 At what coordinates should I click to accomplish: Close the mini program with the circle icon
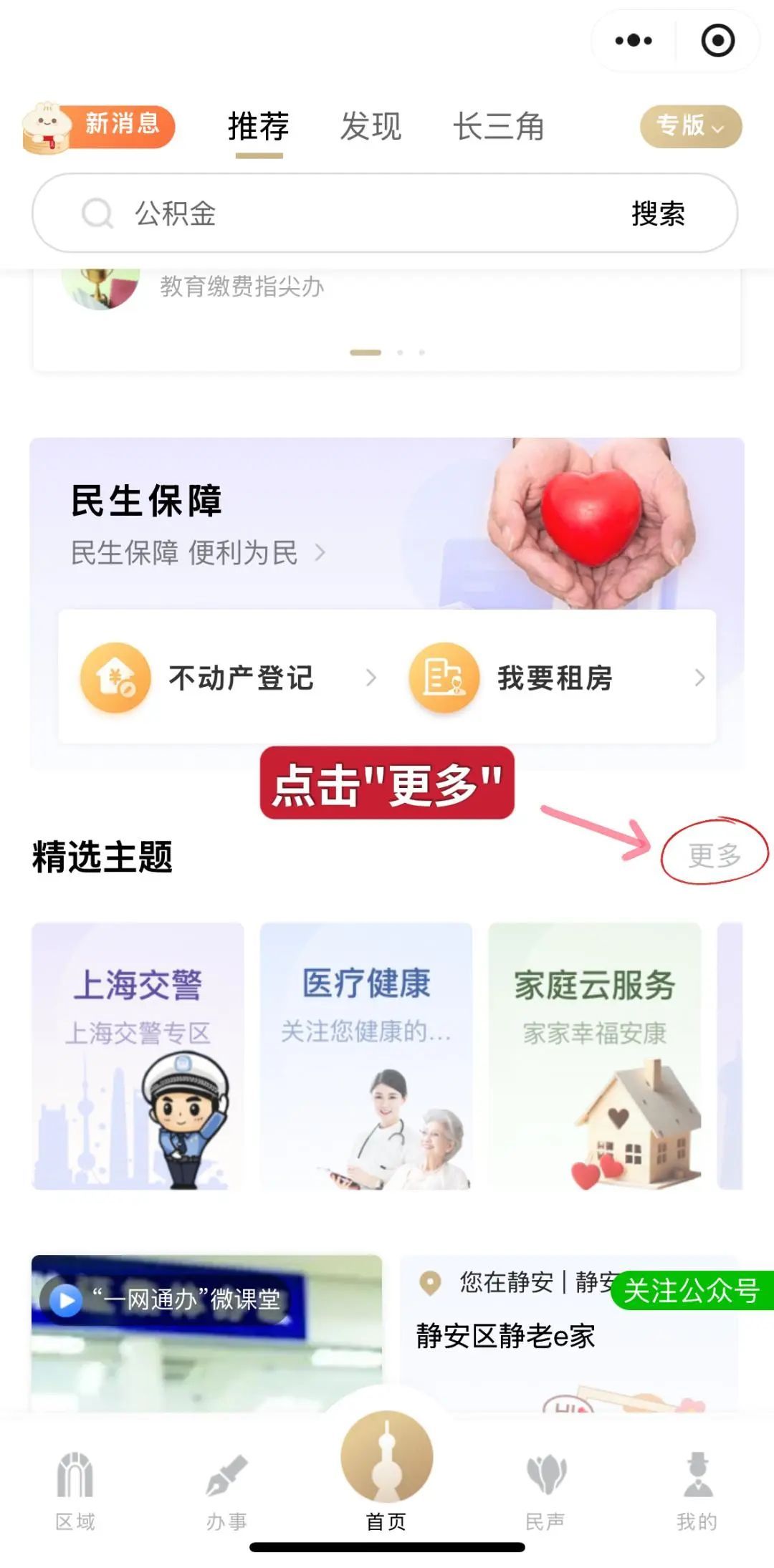717,41
